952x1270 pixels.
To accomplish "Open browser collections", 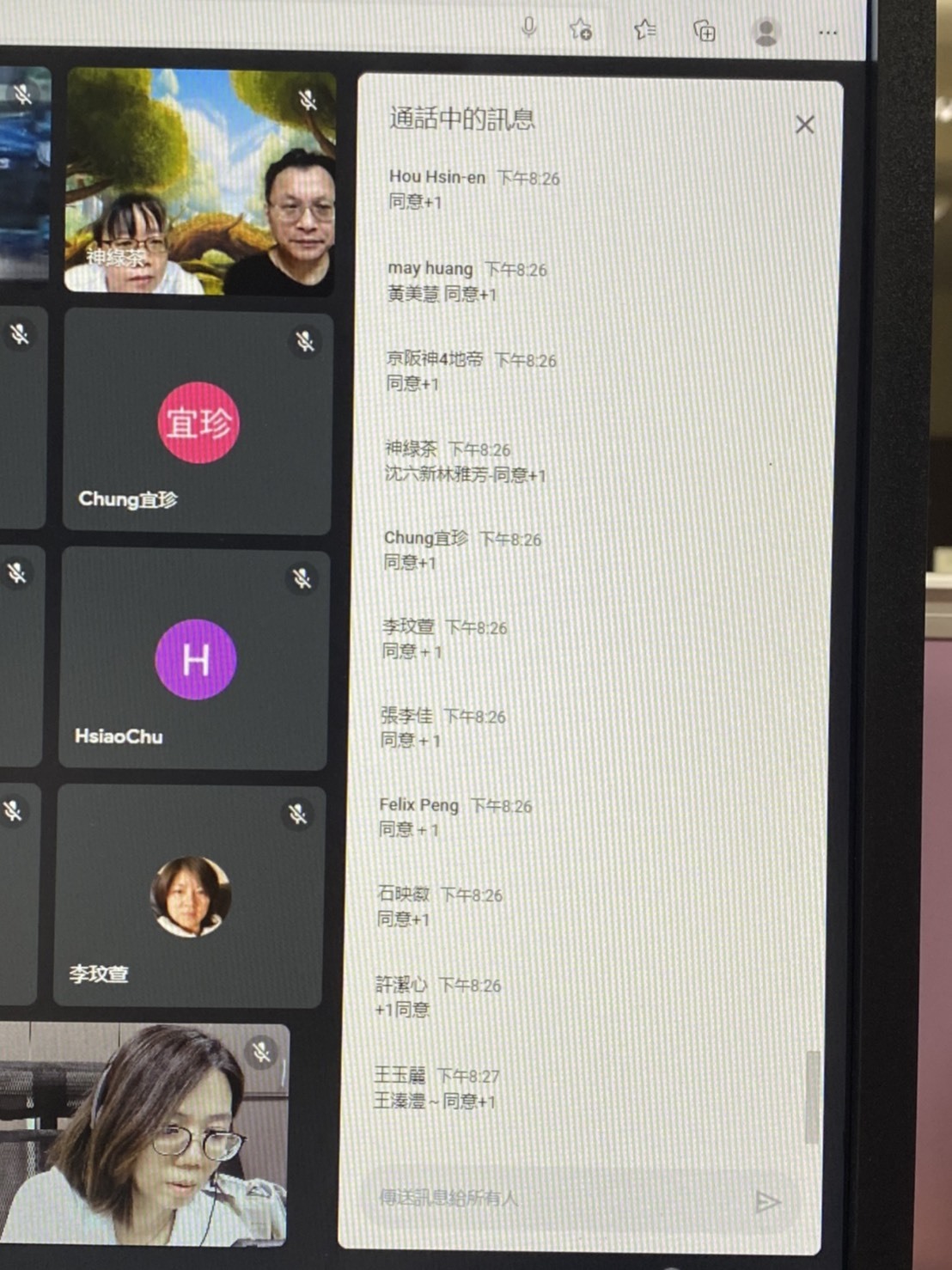I will coord(705,32).
